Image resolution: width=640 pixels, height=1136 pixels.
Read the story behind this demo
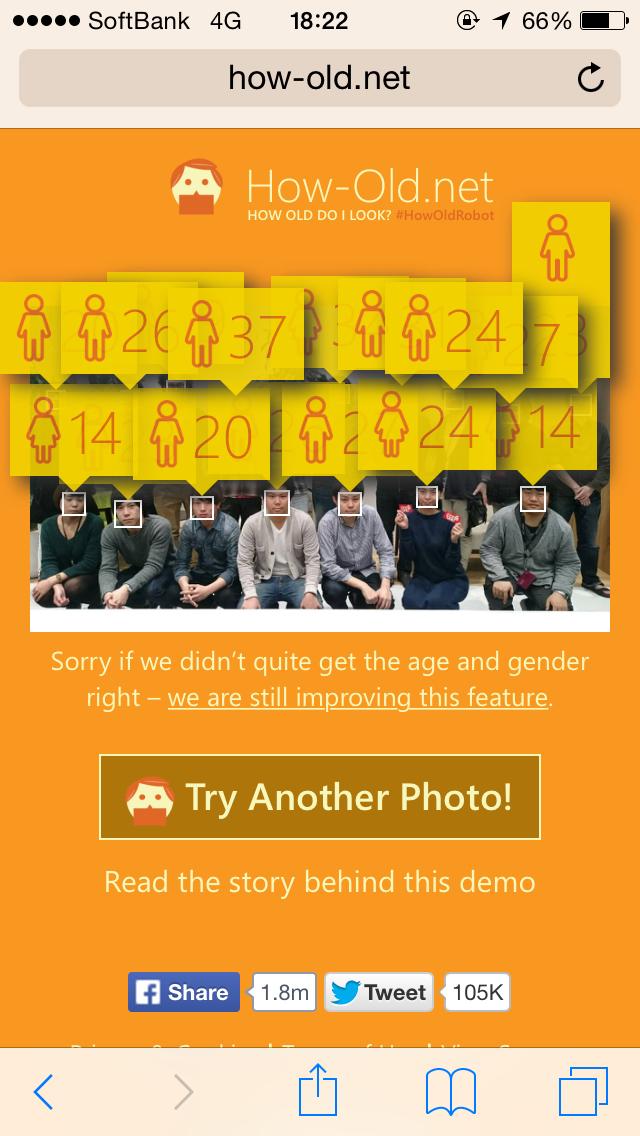pyautogui.click(x=320, y=882)
